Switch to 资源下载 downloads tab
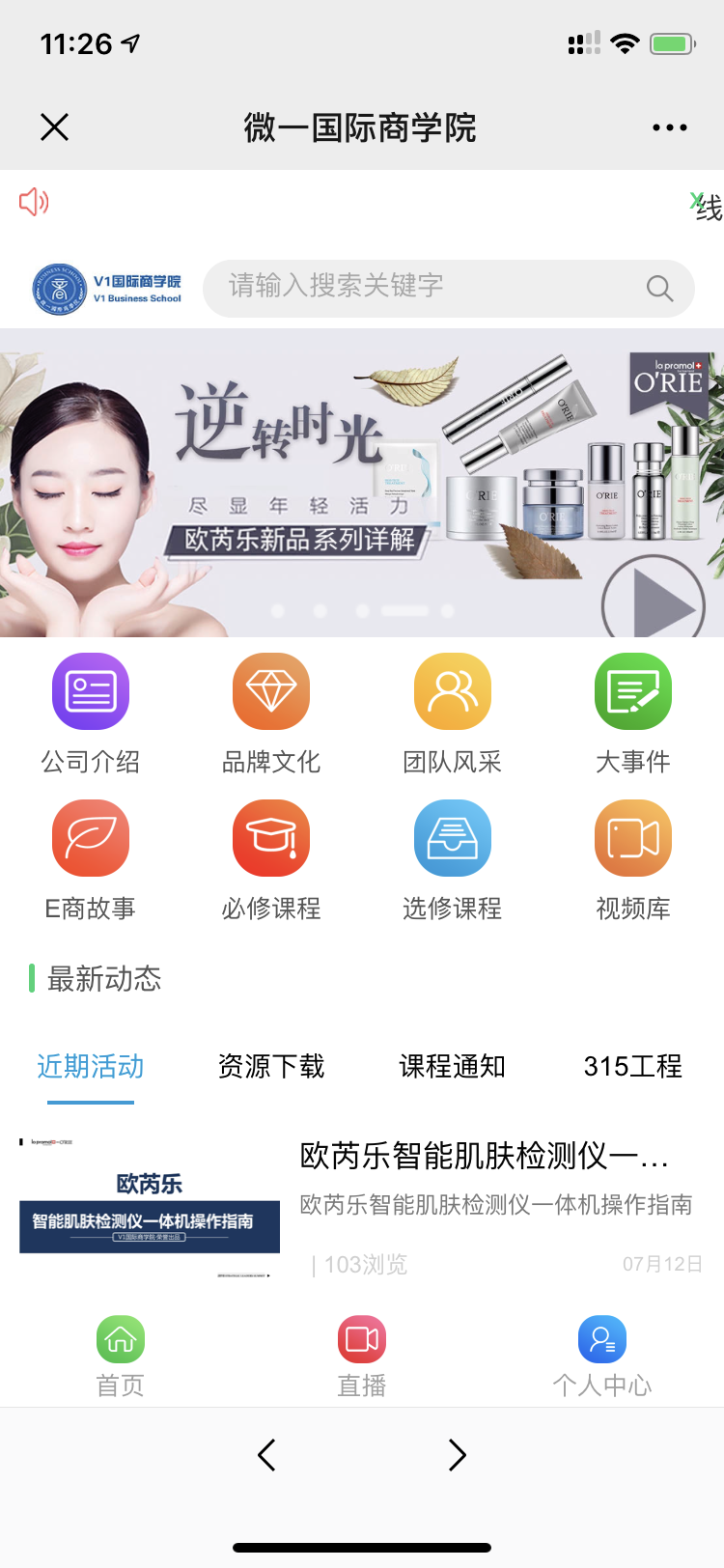Viewport: 724px width, 1568px height. 270,1065
